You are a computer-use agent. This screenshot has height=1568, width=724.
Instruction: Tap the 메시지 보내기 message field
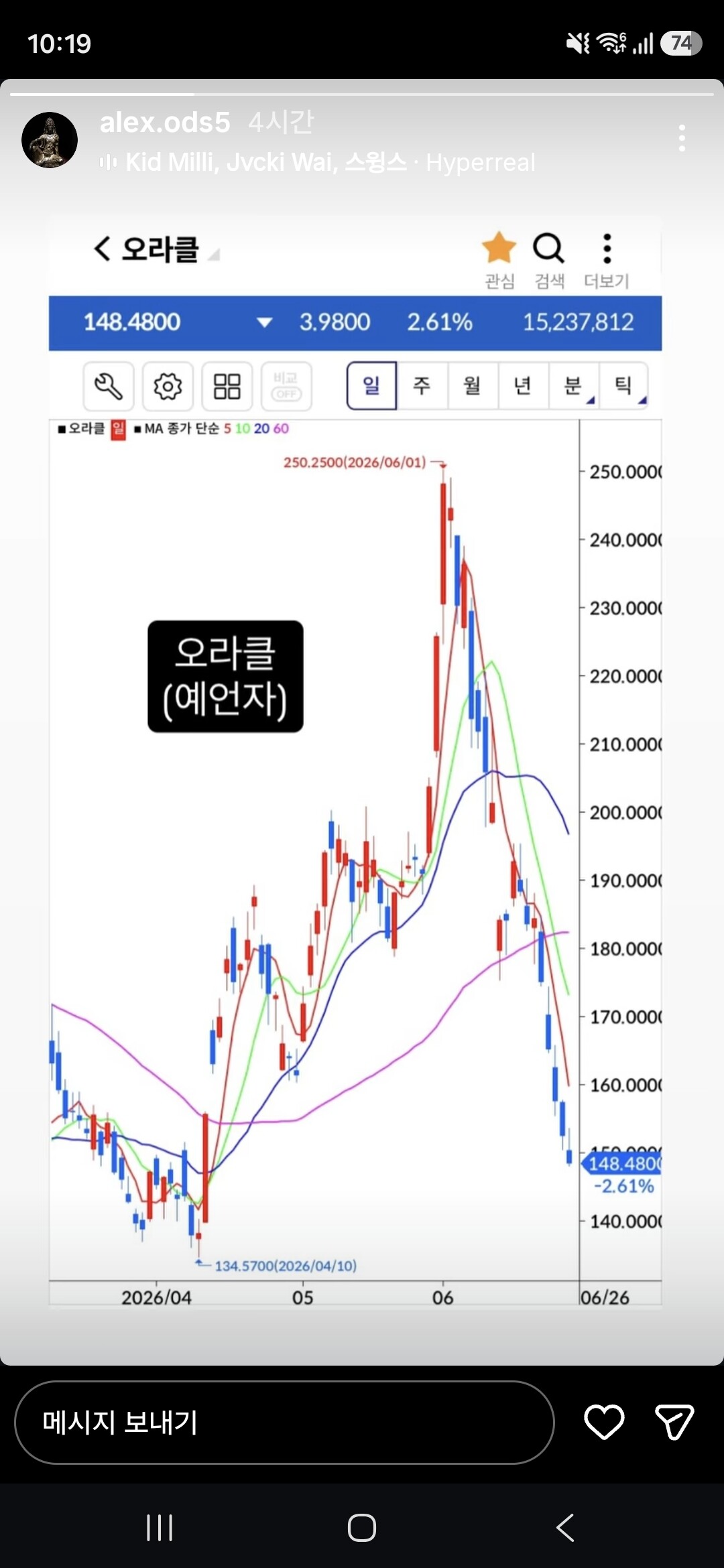[x=284, y=1422]
